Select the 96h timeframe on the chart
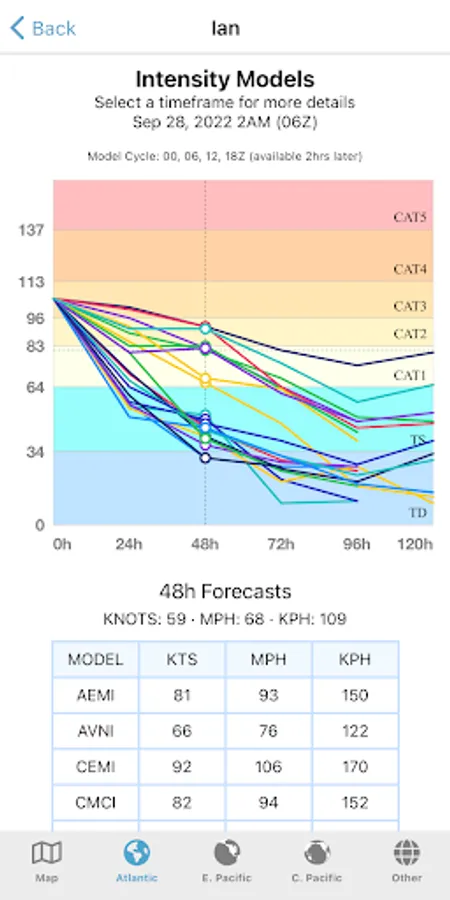Image resolution: width=450 pixels, height=900 pixels. coord(356,544)
